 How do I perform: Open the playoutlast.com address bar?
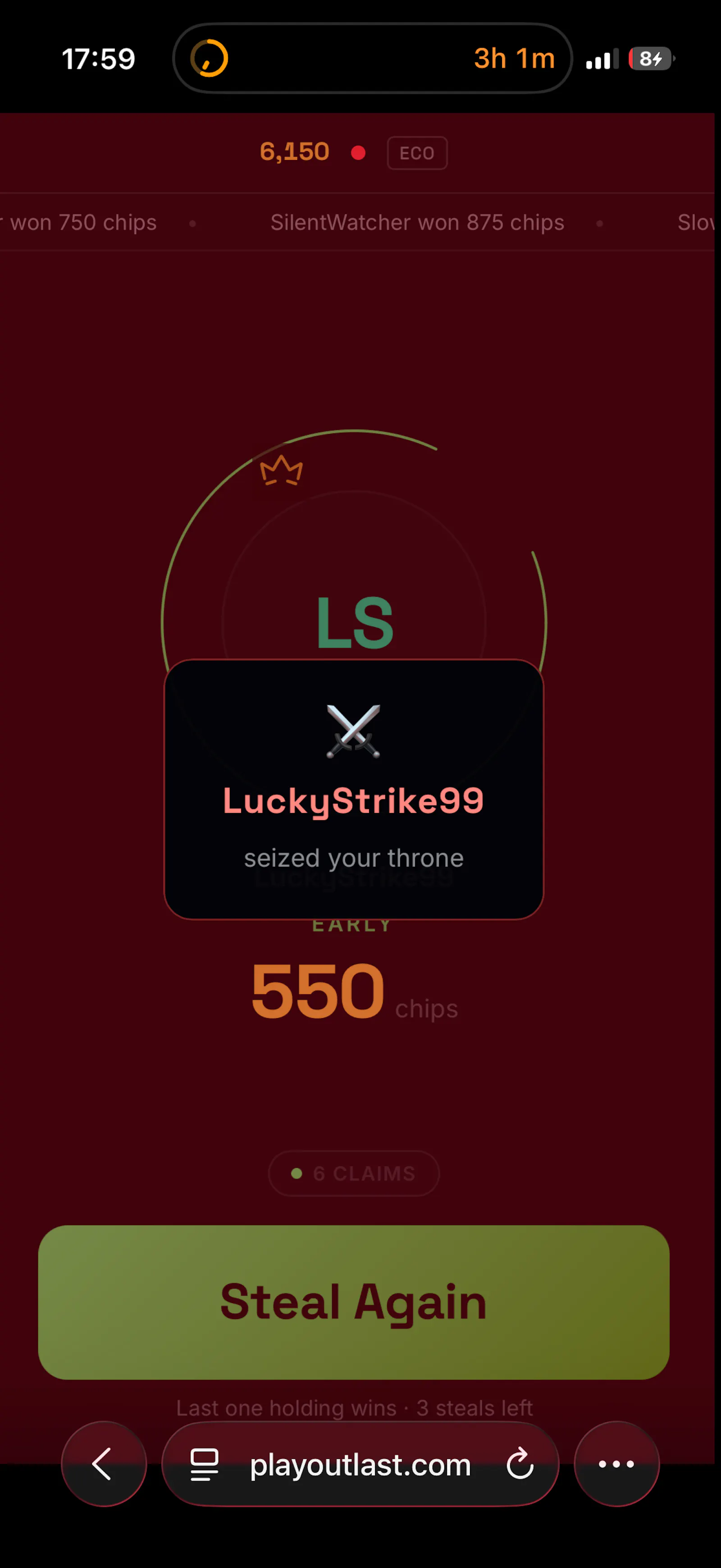point(360,1463)
